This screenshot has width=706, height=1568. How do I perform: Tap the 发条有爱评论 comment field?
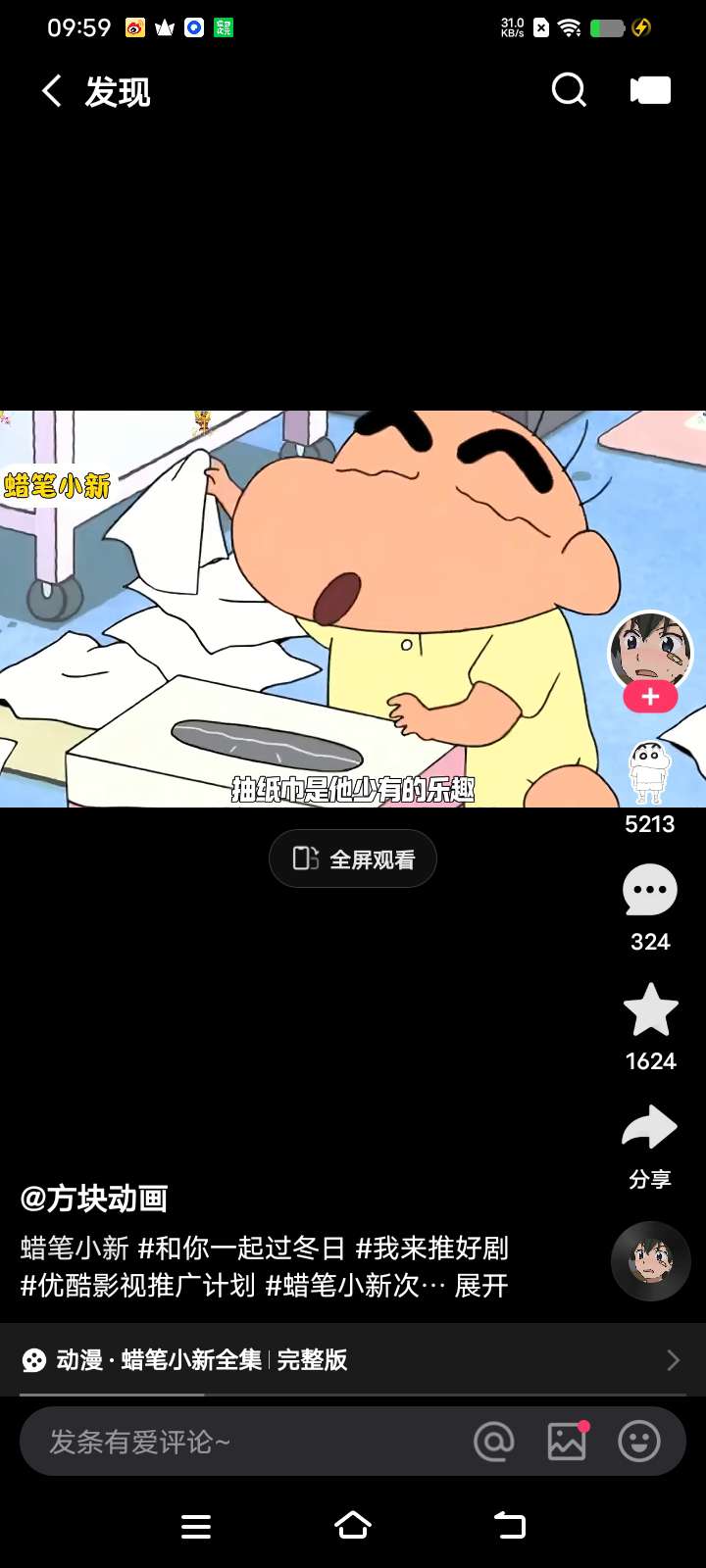click(x=235, y=1442)
